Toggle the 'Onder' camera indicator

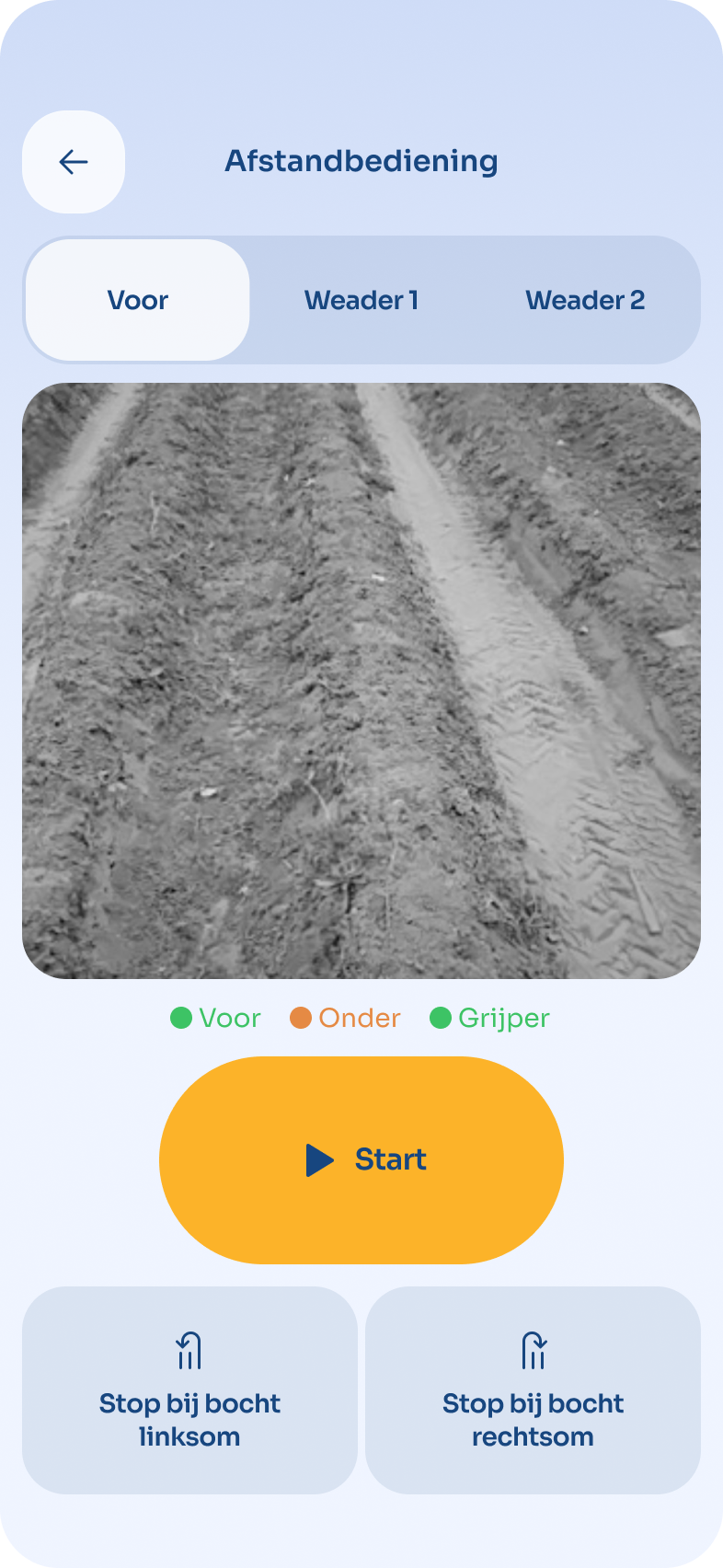345,1018
